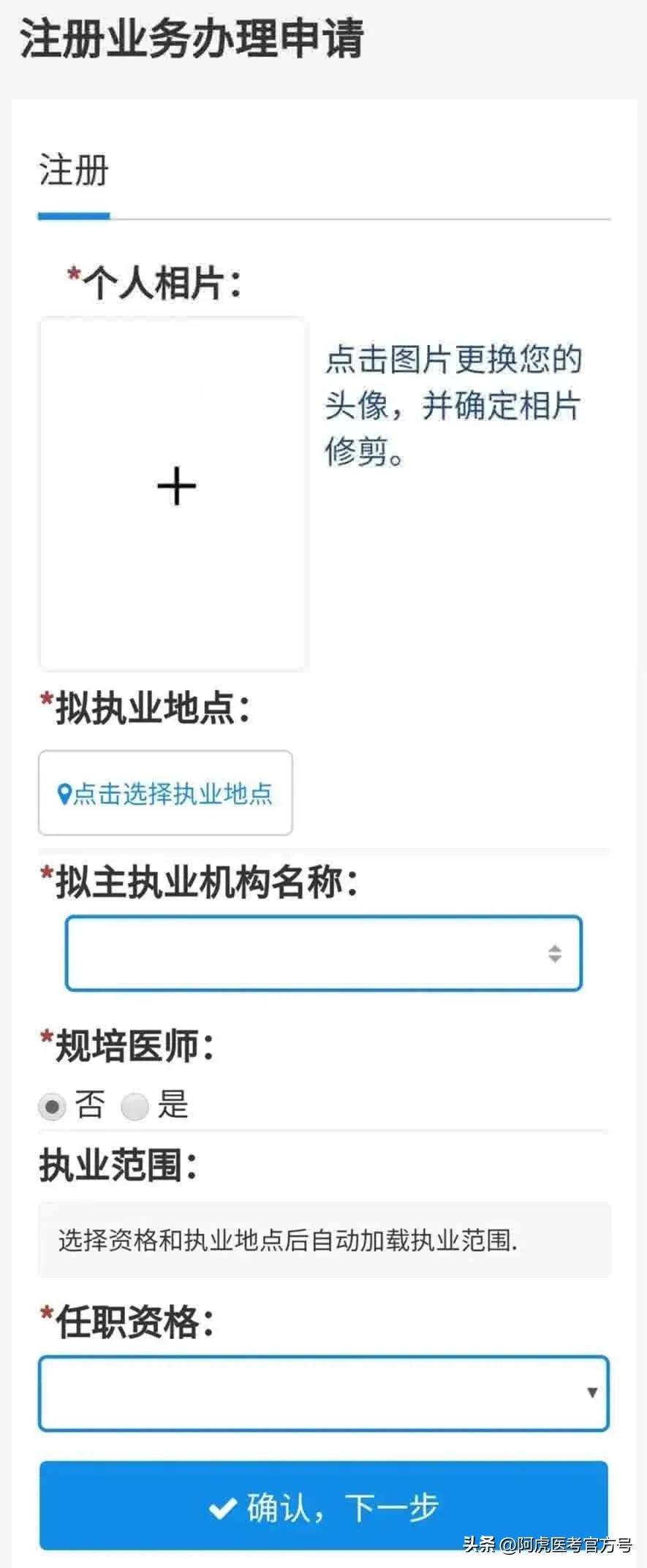Expand the 任职资格 dropdown

[x=323, y=1393]
